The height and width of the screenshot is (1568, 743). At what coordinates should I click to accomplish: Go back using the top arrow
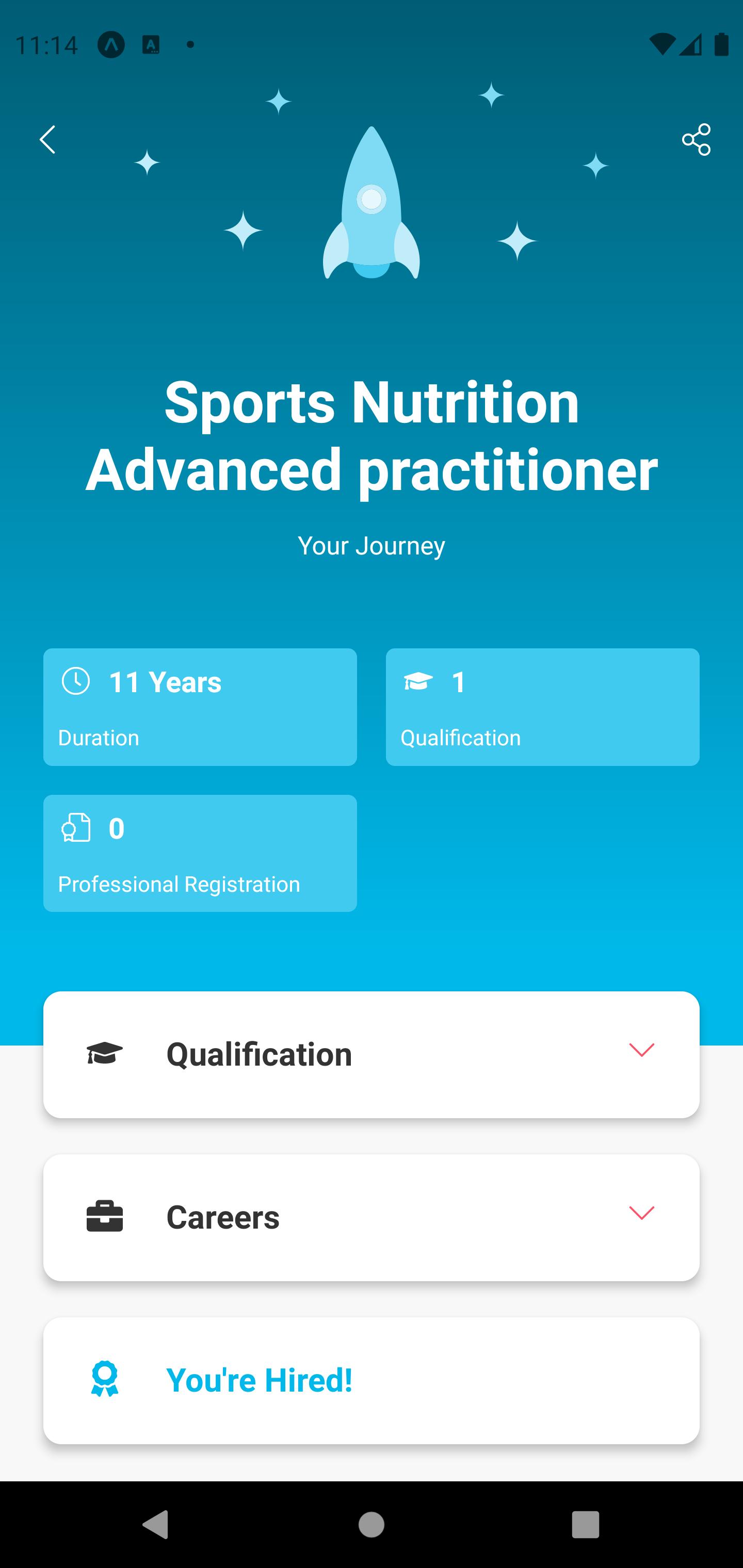47,140
